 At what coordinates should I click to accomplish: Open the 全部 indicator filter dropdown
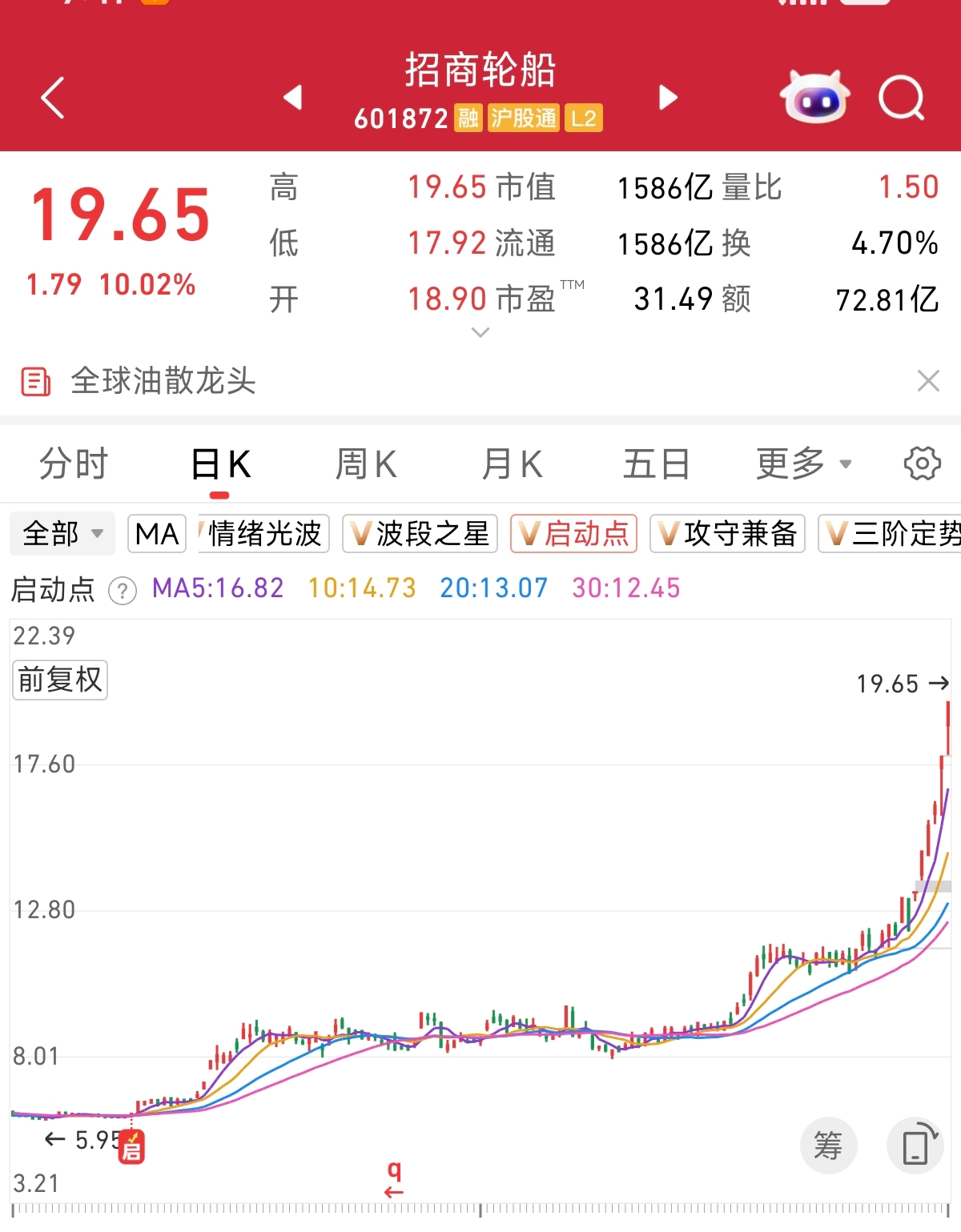pyautogui.click(x=62, y=534)
